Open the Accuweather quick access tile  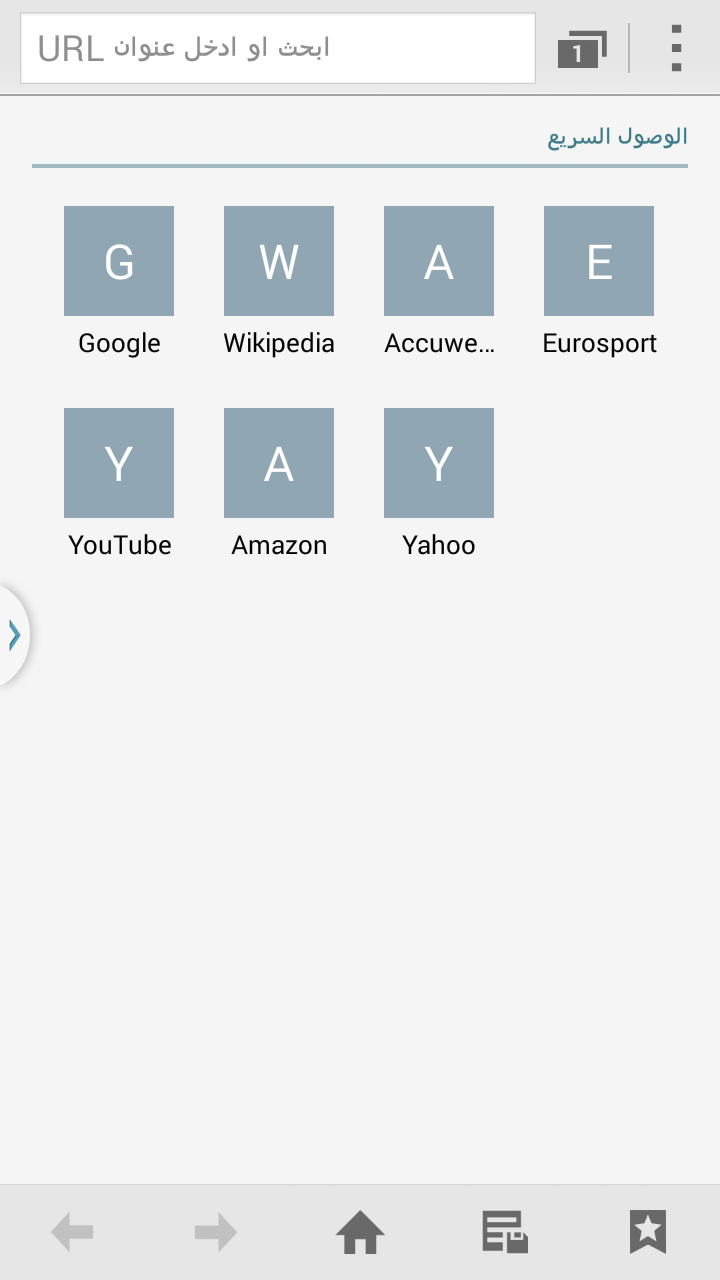[439, 261]
